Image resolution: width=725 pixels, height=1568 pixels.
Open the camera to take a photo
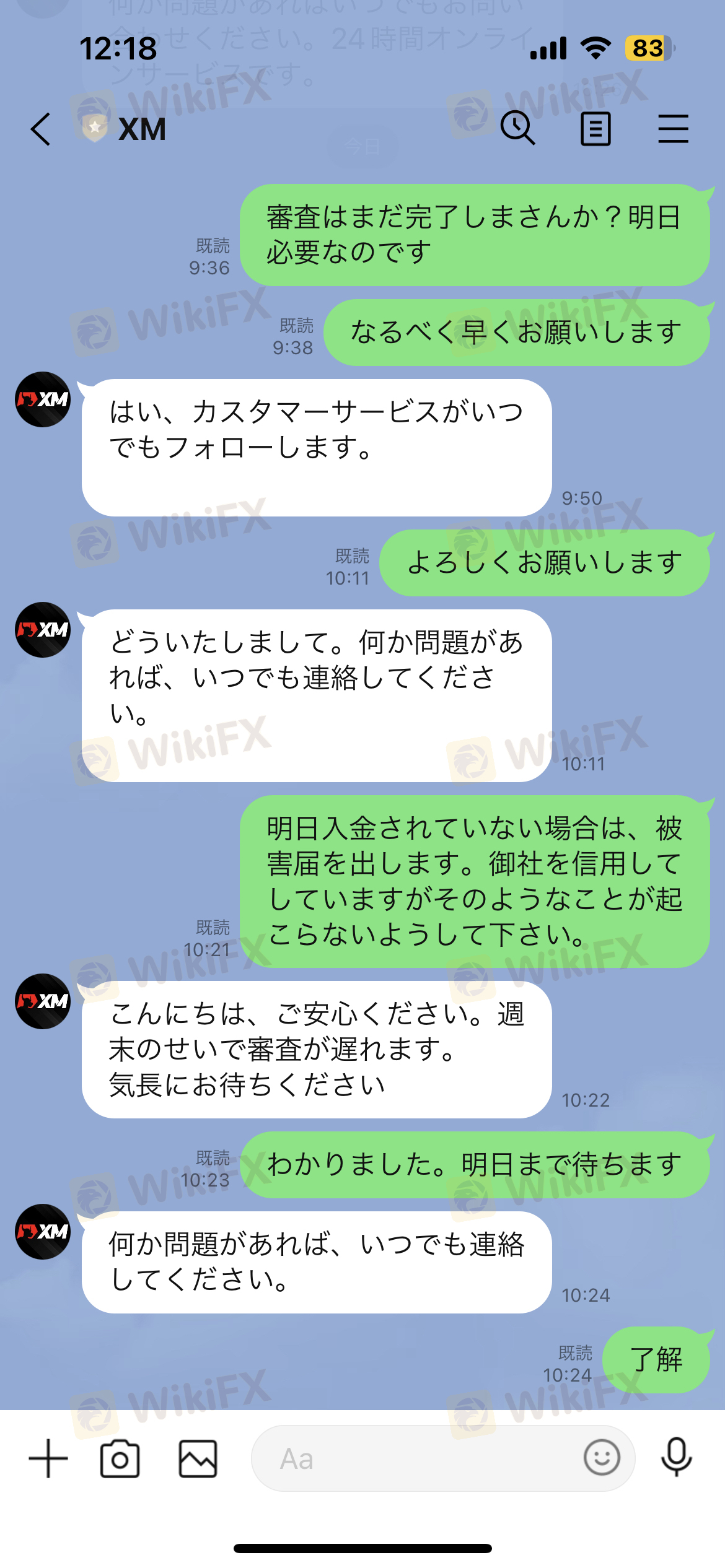[x=120, y=1458]
